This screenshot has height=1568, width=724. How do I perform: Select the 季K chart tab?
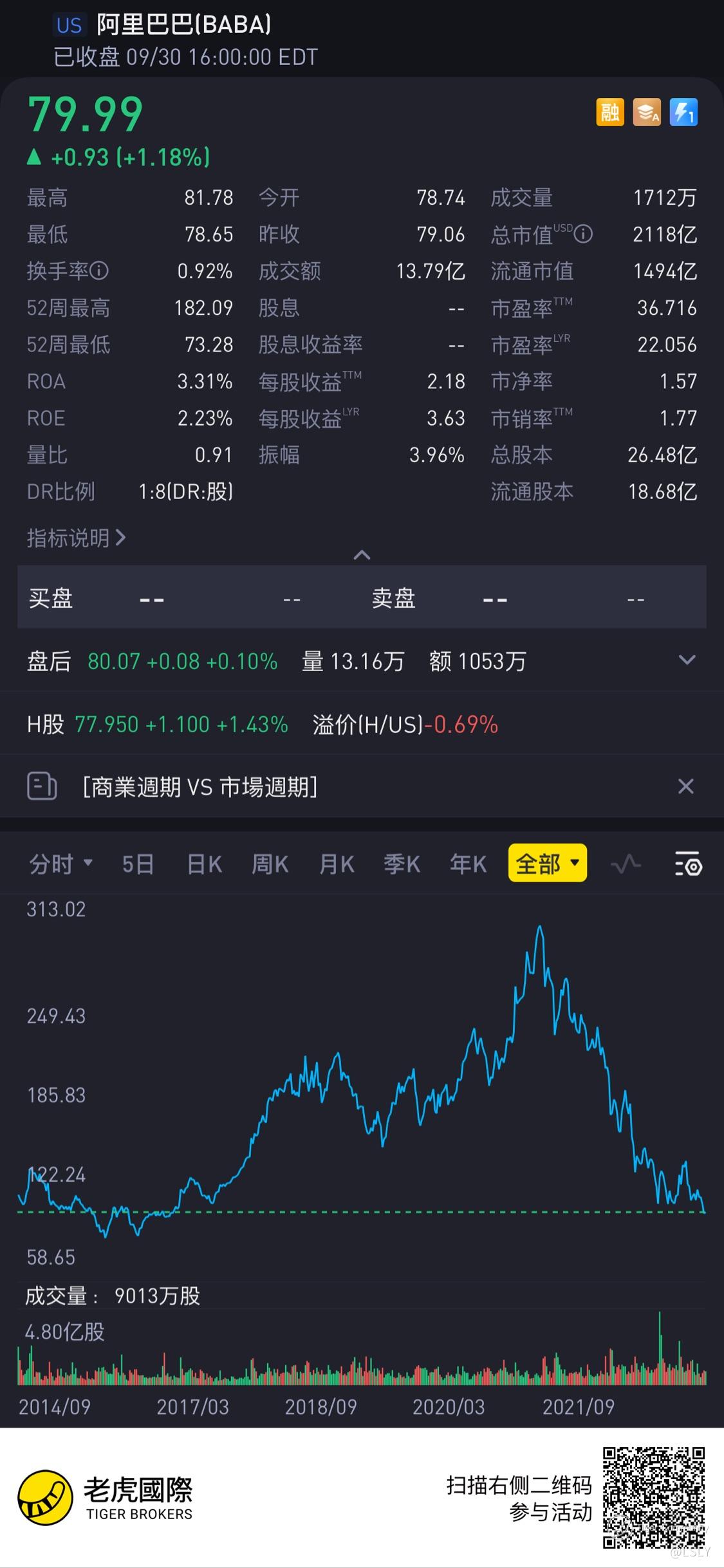tap(402, 864)
